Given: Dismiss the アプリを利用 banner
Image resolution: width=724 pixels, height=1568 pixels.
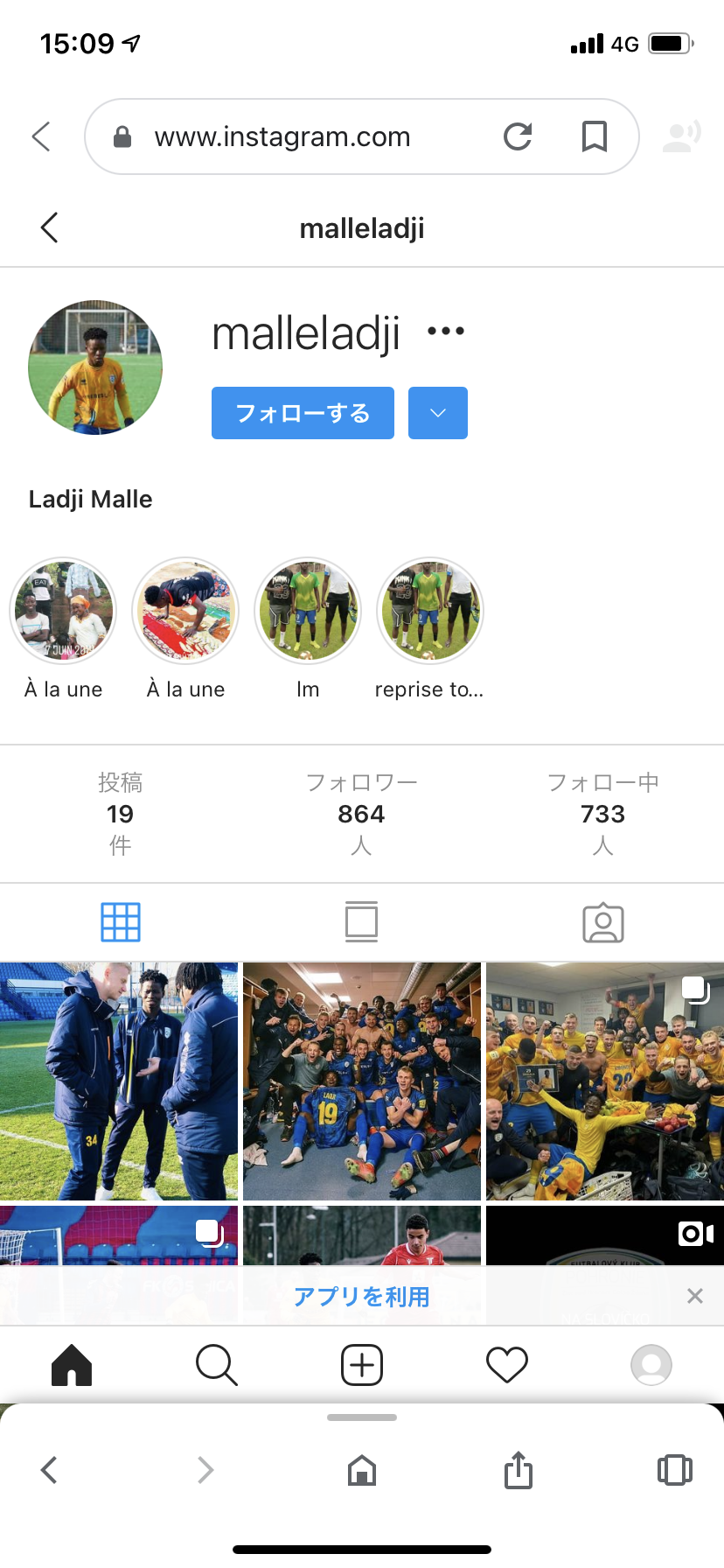Looking at the screenshot, I should point(695,1296).
